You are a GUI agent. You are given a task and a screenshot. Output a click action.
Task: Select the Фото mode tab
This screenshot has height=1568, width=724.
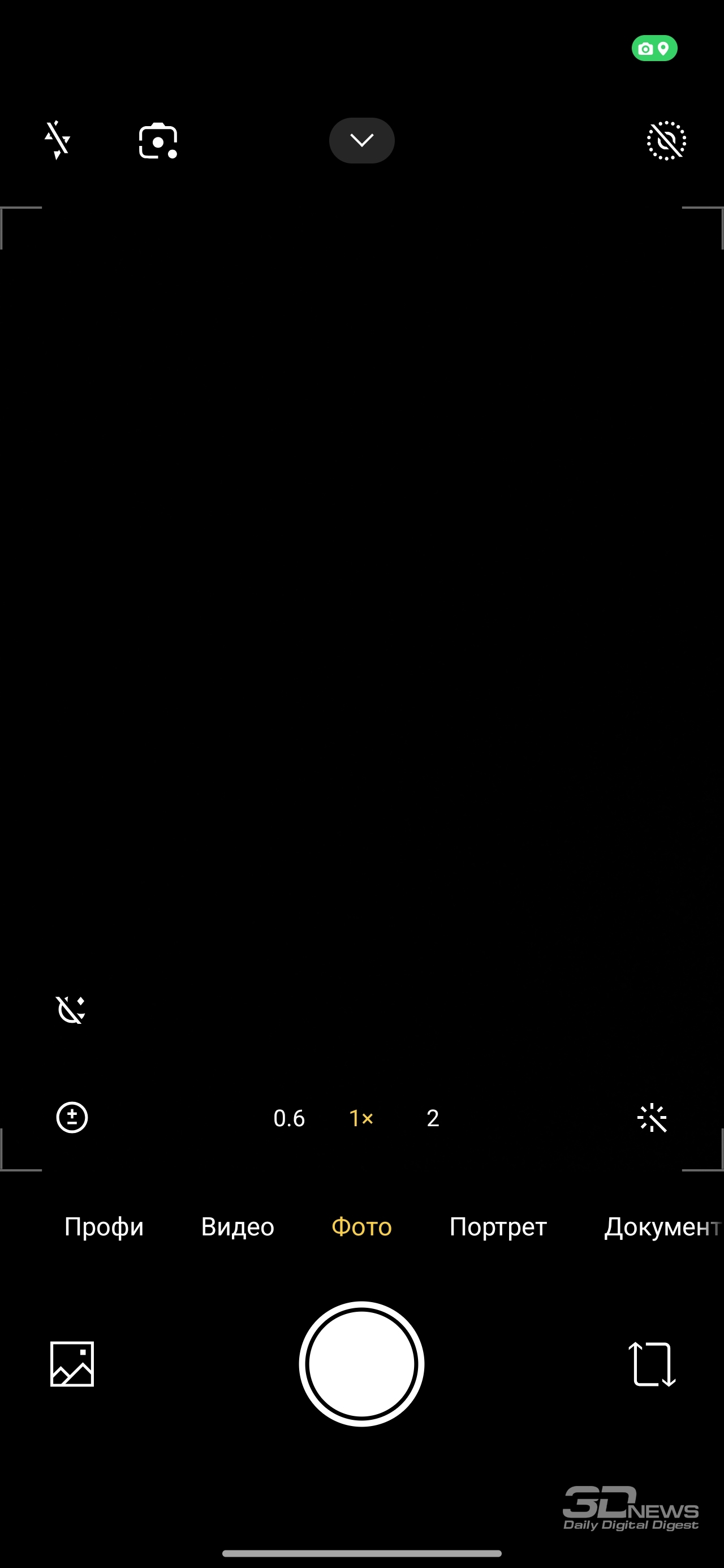point(361,1226)
